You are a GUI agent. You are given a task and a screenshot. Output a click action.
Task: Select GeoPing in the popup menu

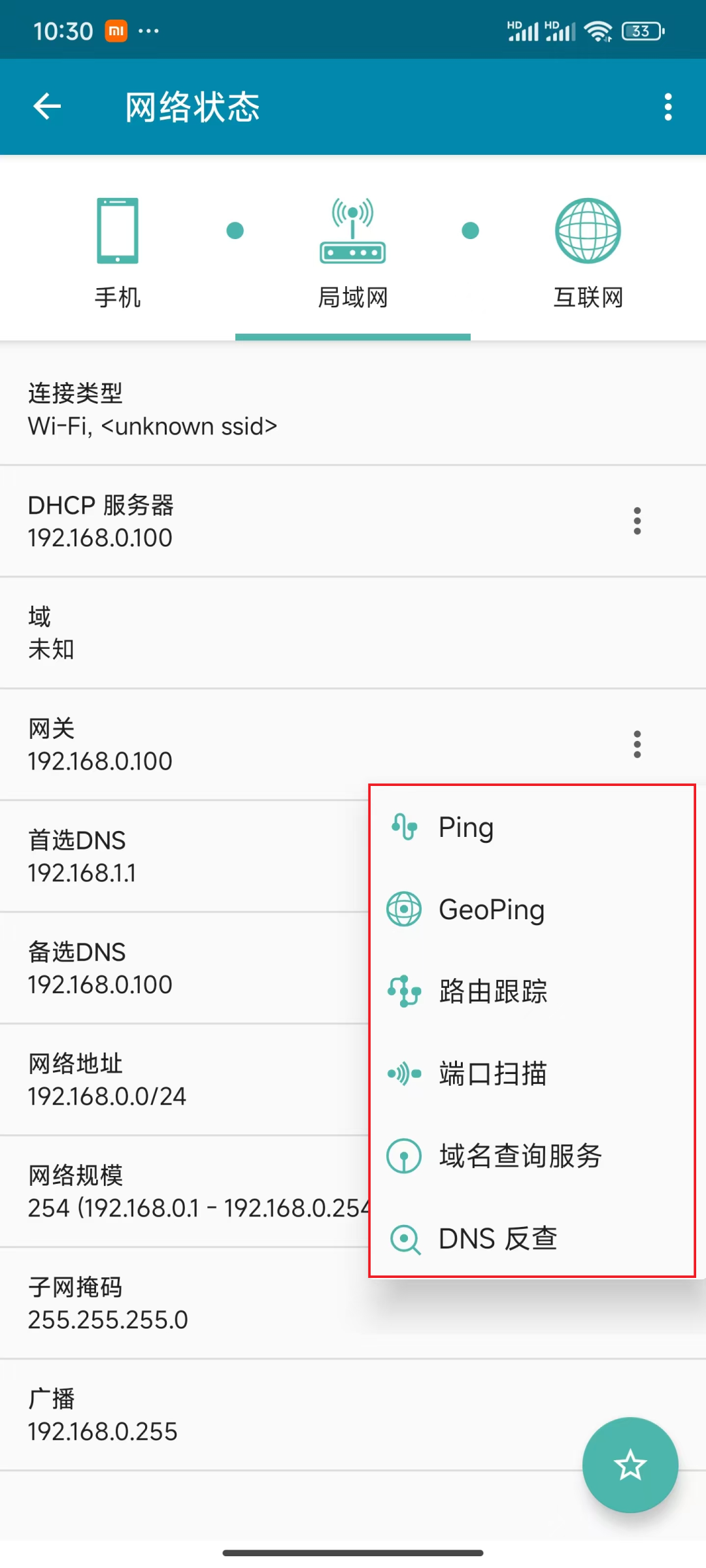point(492,909)
